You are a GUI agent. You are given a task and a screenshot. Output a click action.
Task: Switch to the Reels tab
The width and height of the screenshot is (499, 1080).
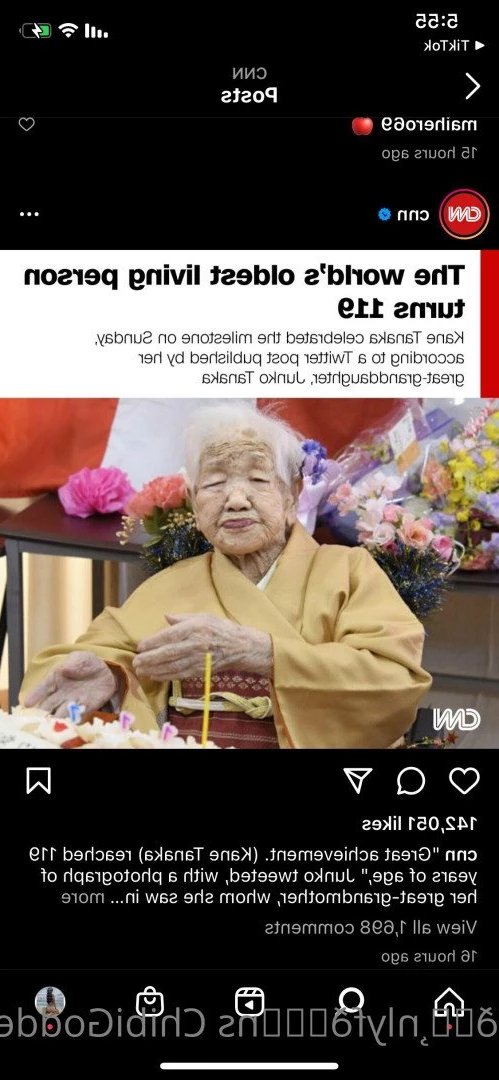pyautogui.click(x=250, y=1001)
